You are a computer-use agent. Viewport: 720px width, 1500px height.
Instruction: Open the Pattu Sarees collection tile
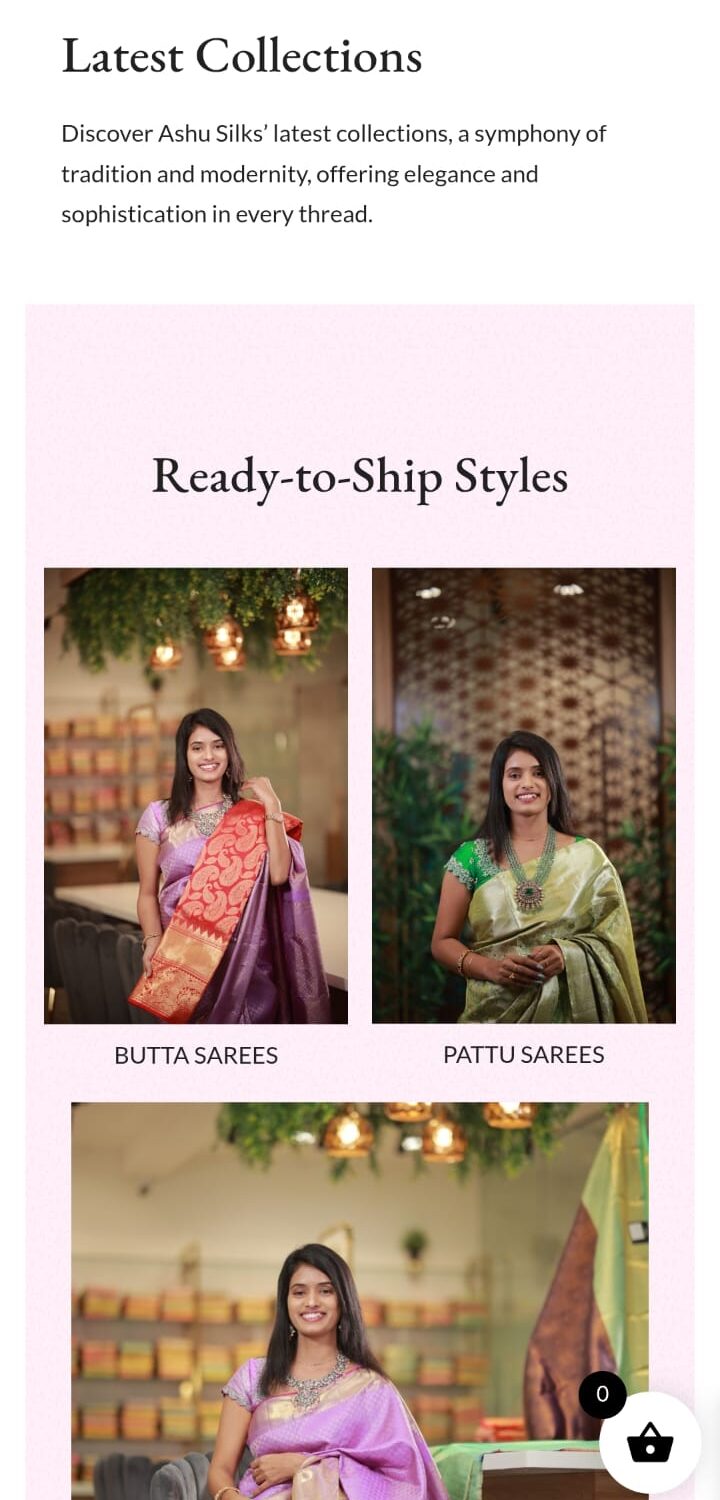(x=524, y=796)
